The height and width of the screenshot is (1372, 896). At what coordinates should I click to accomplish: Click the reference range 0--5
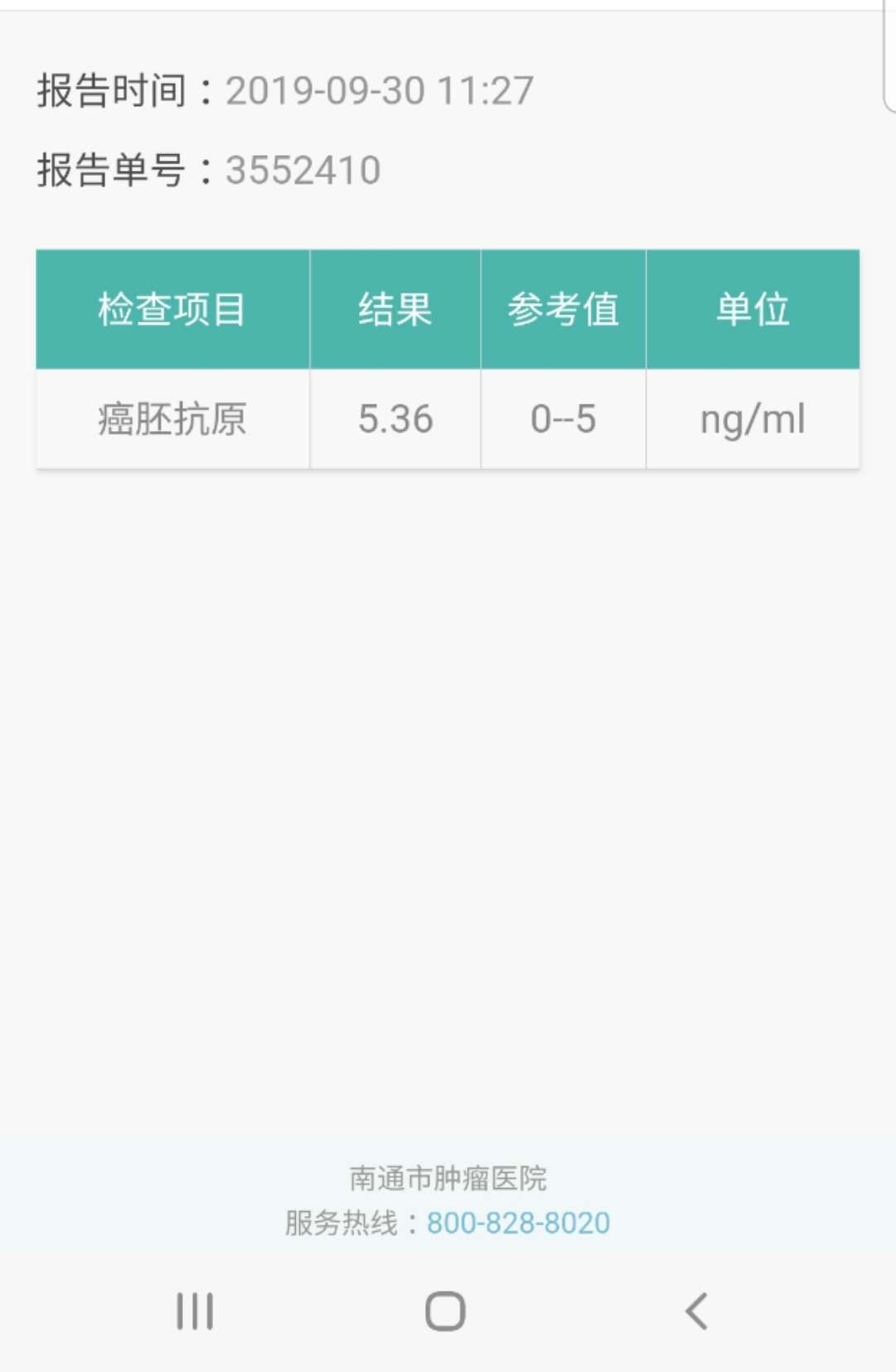[x=563, y=420]
